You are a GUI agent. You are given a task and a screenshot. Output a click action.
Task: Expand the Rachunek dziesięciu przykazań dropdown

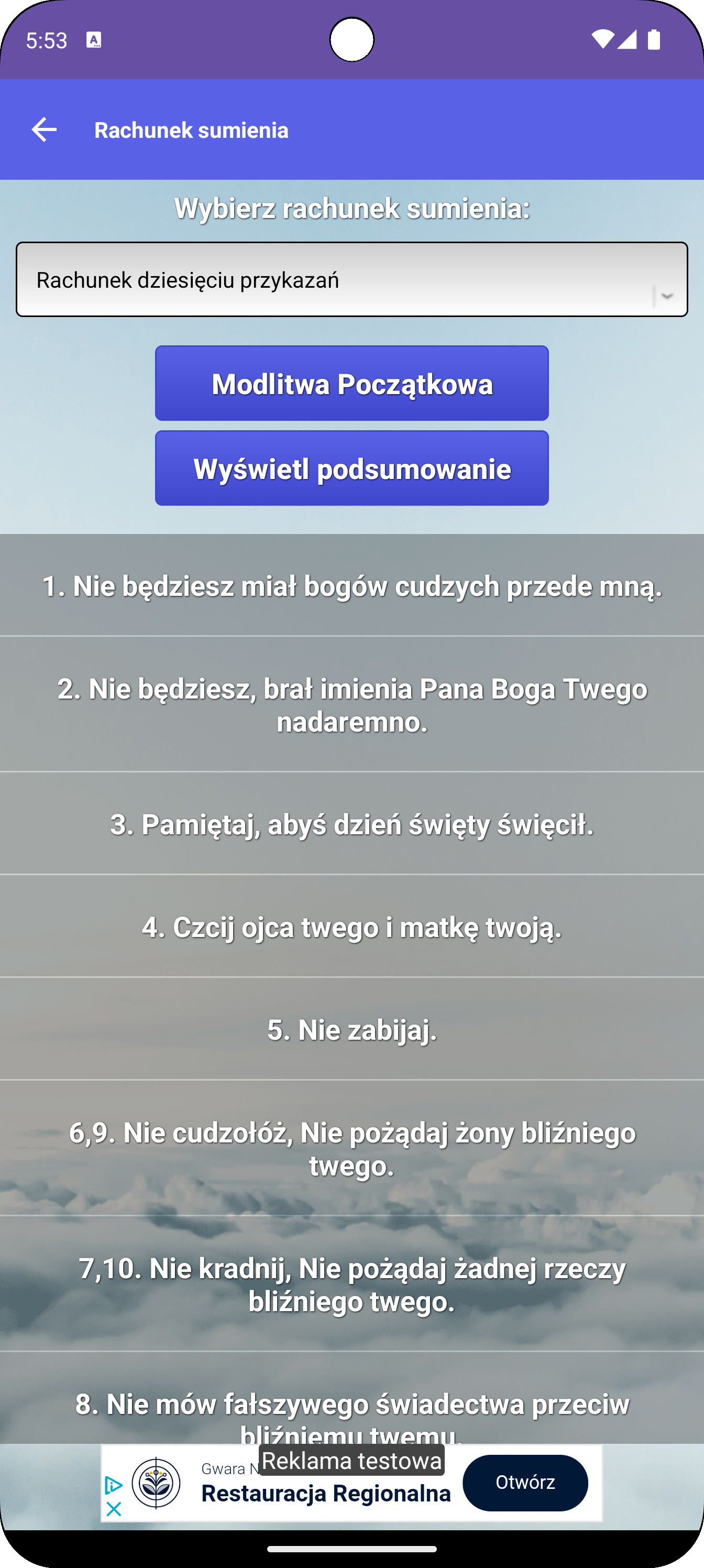[x=351, y=279]
